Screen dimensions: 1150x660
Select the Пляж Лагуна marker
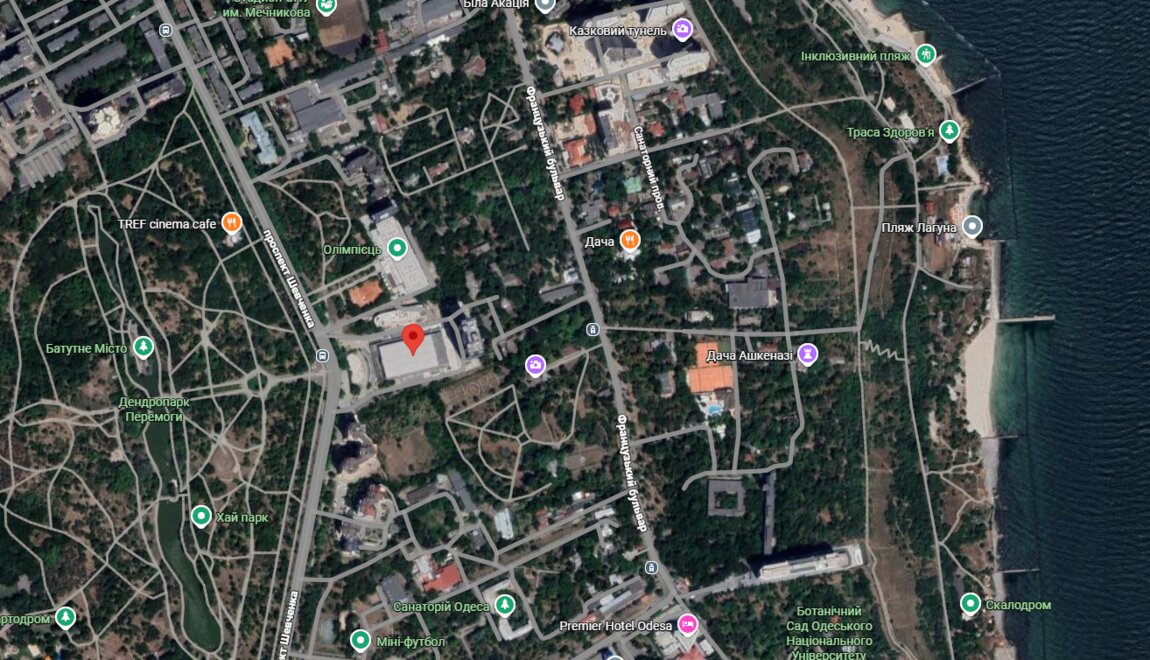[972, 227]
